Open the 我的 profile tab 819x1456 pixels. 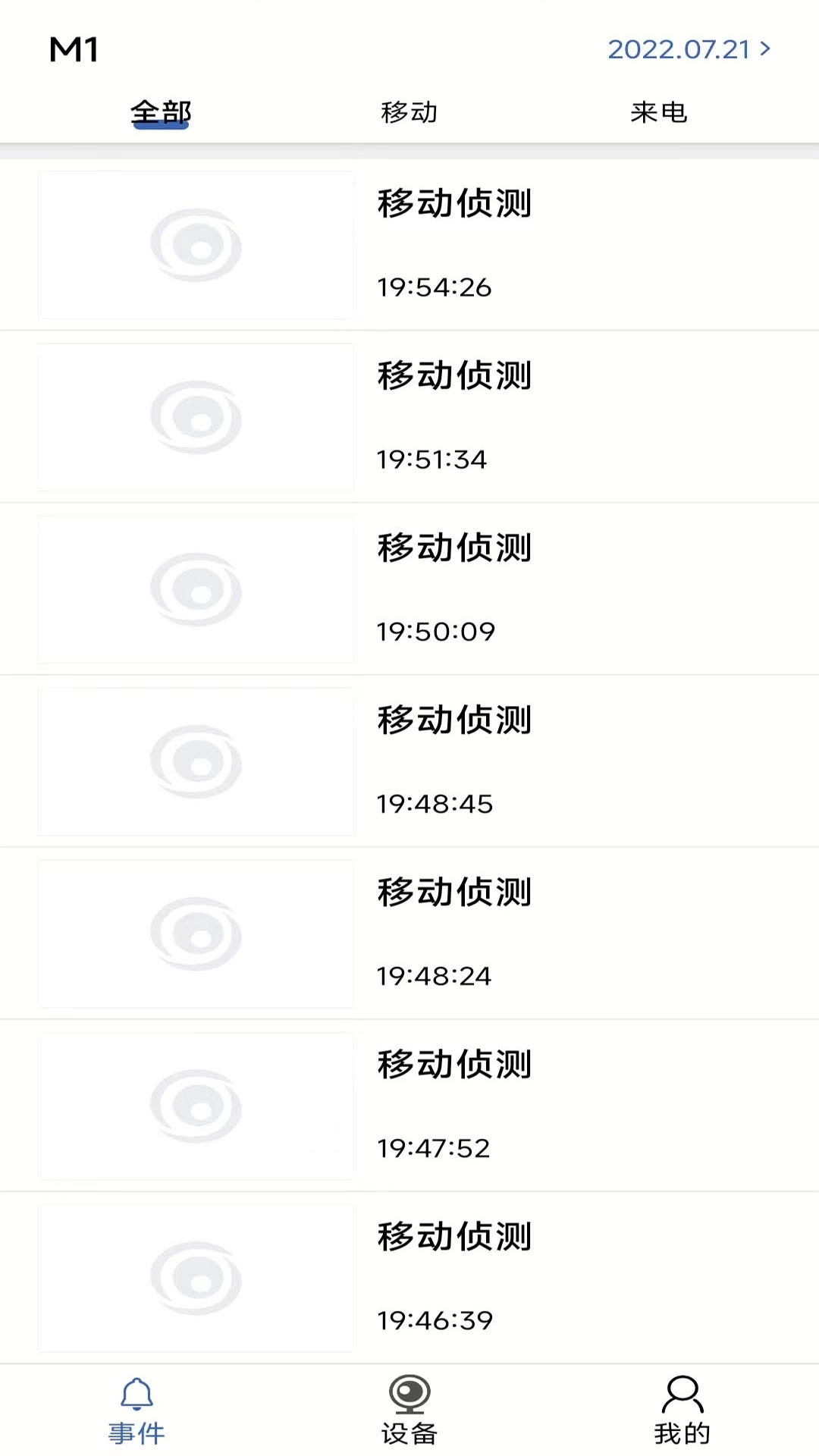pos(682,1410)
